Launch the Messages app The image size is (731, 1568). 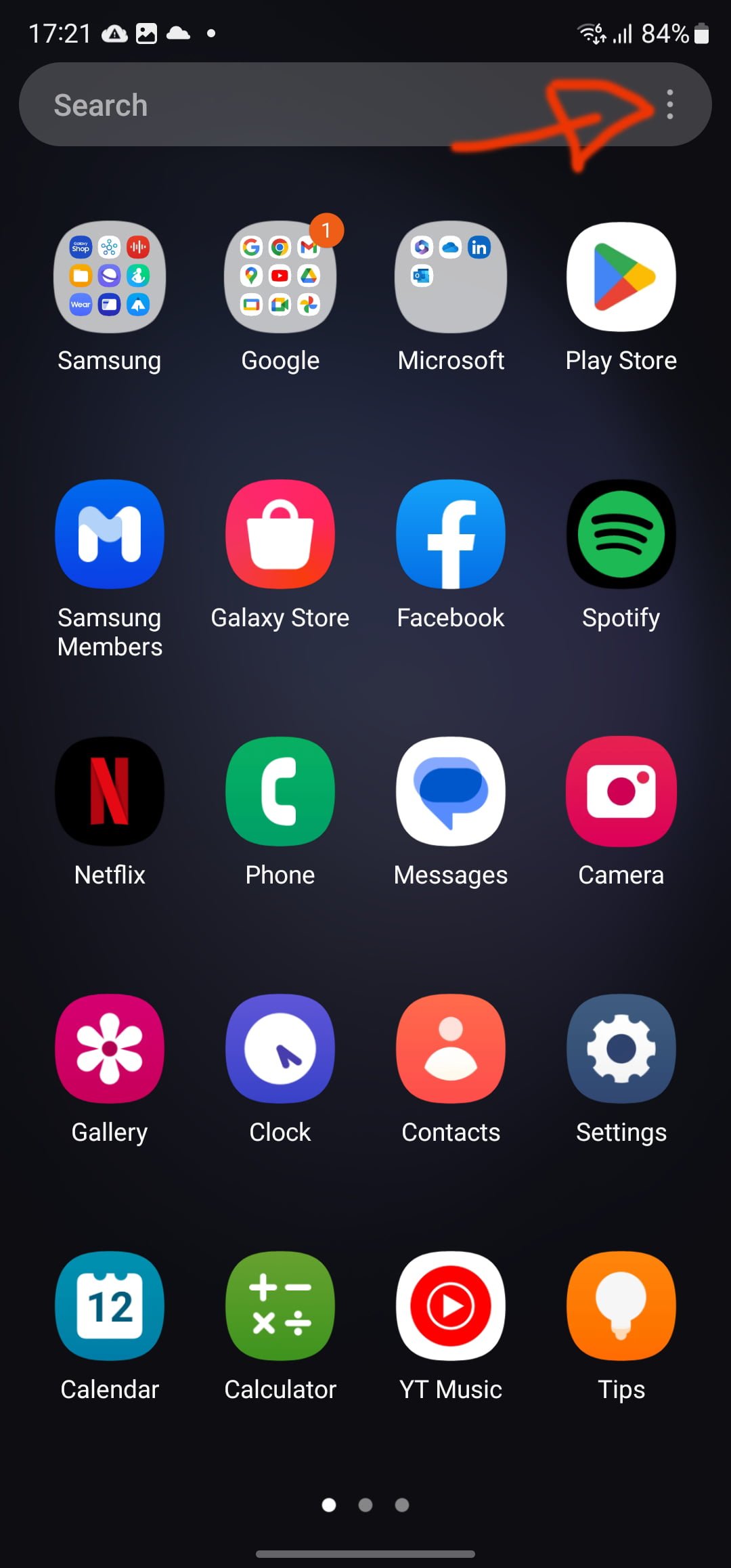(x=451, y=791)
